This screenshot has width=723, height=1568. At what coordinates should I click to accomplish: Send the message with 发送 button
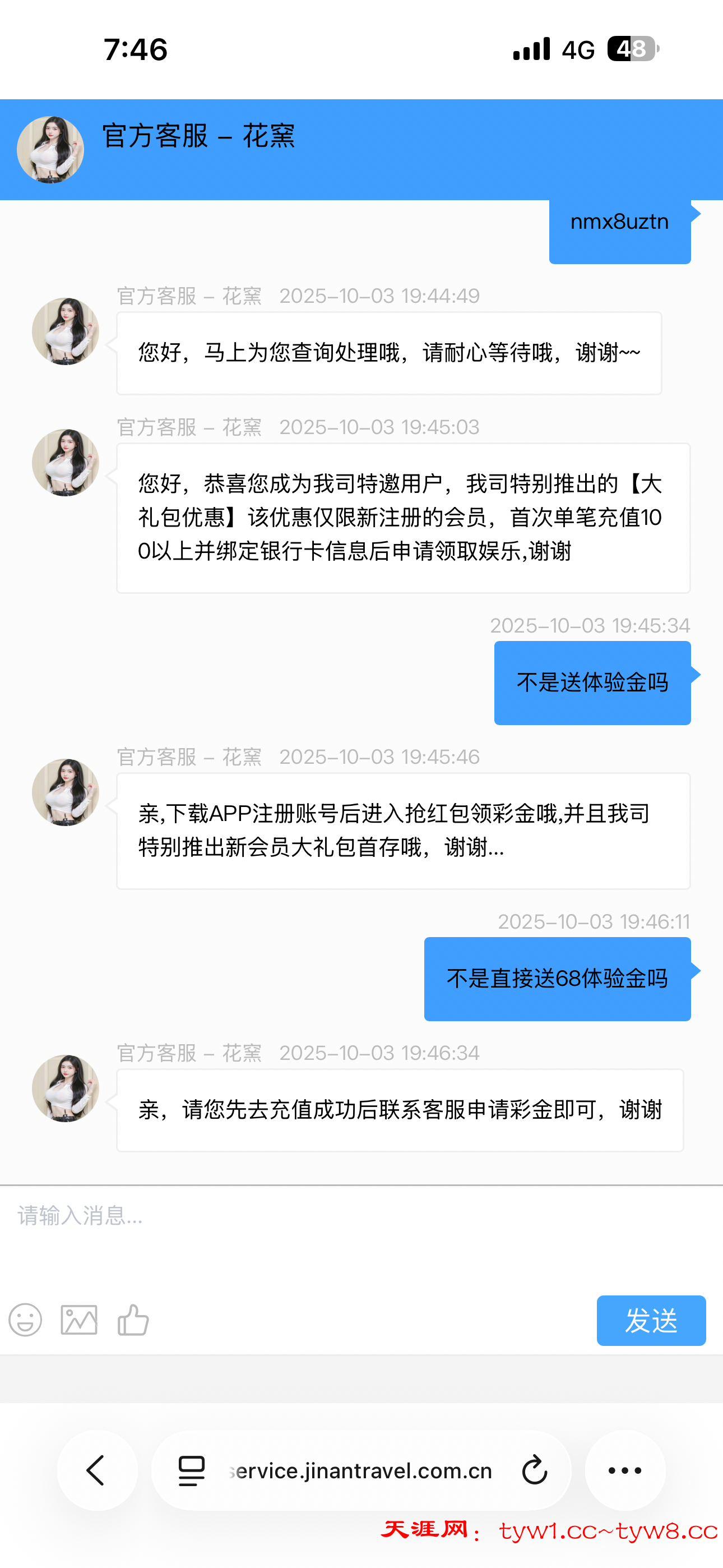pyautogui.click(x=651, y=1320)
